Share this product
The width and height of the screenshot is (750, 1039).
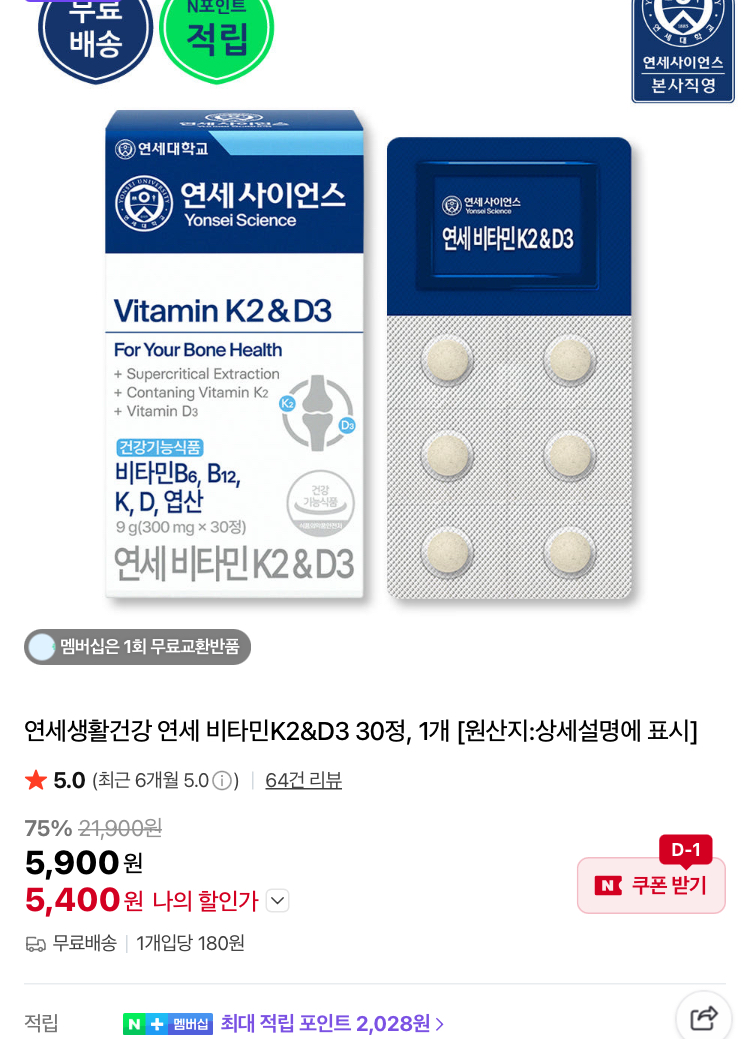pyautogui.click(x=704, y=1017)
